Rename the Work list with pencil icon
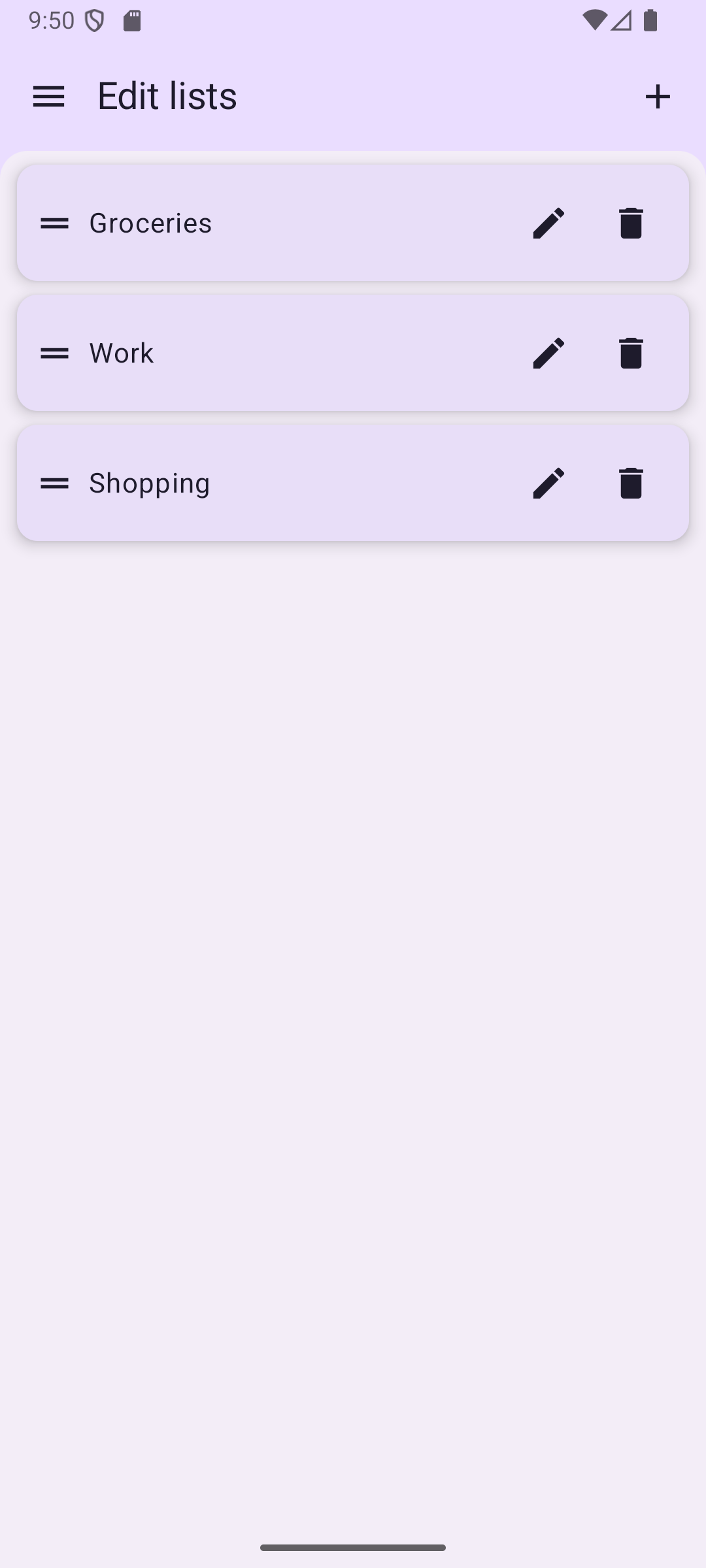706x1568 pixels. point(548,353)
